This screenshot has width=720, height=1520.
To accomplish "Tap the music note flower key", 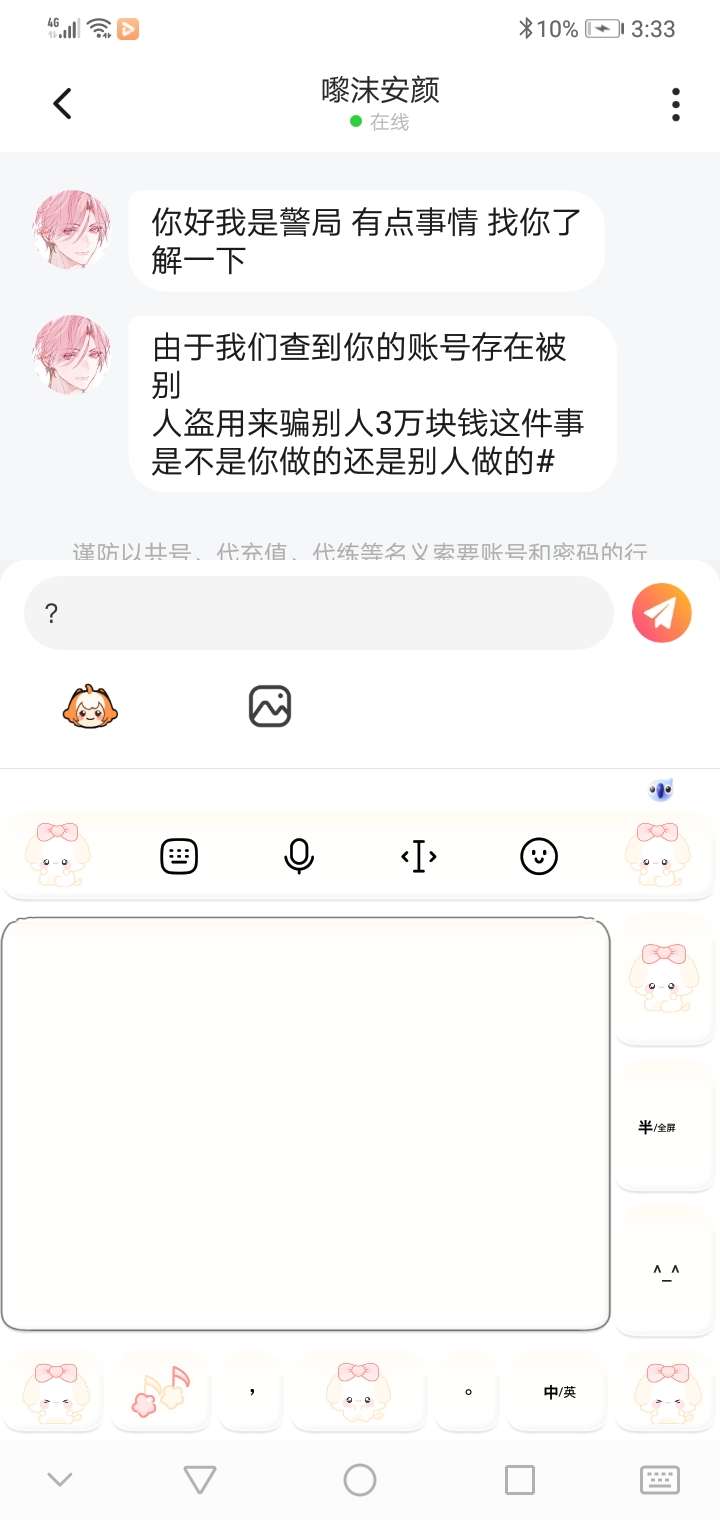I will 160,1392.
